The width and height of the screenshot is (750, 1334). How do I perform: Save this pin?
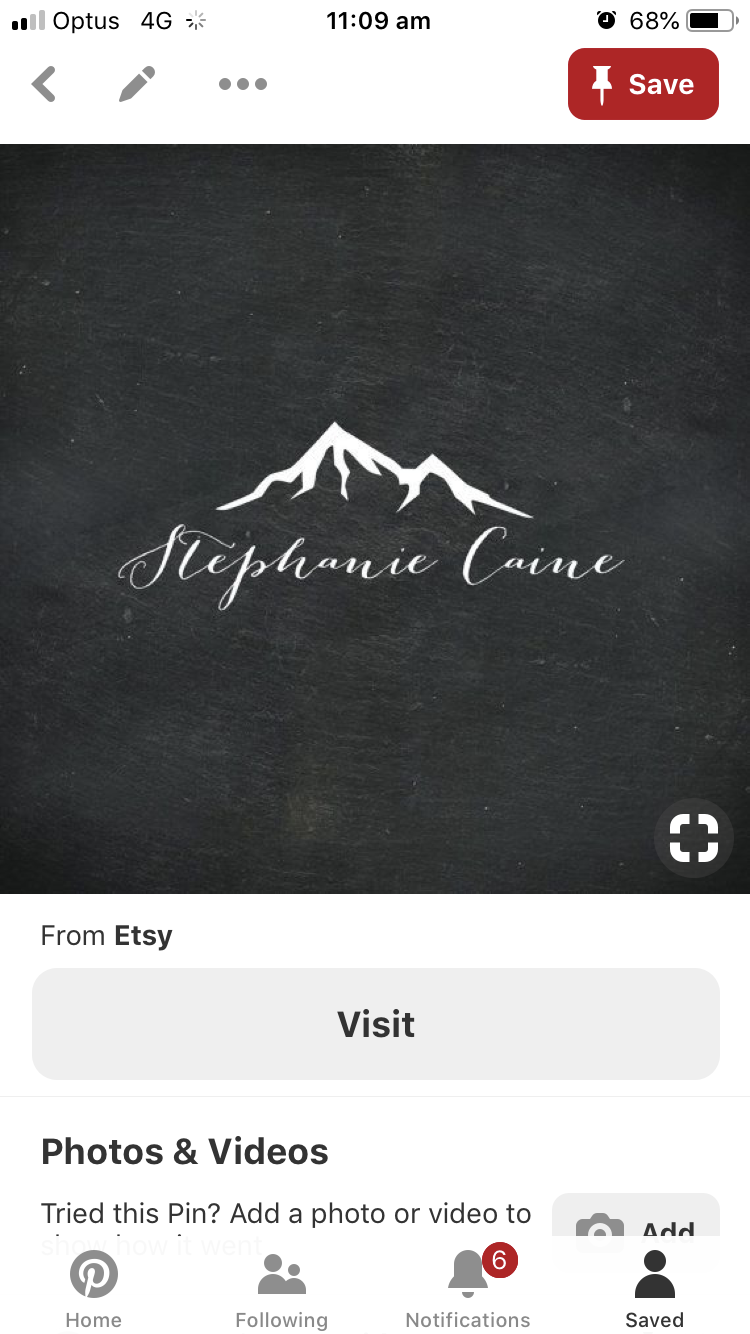click(643, 84)
